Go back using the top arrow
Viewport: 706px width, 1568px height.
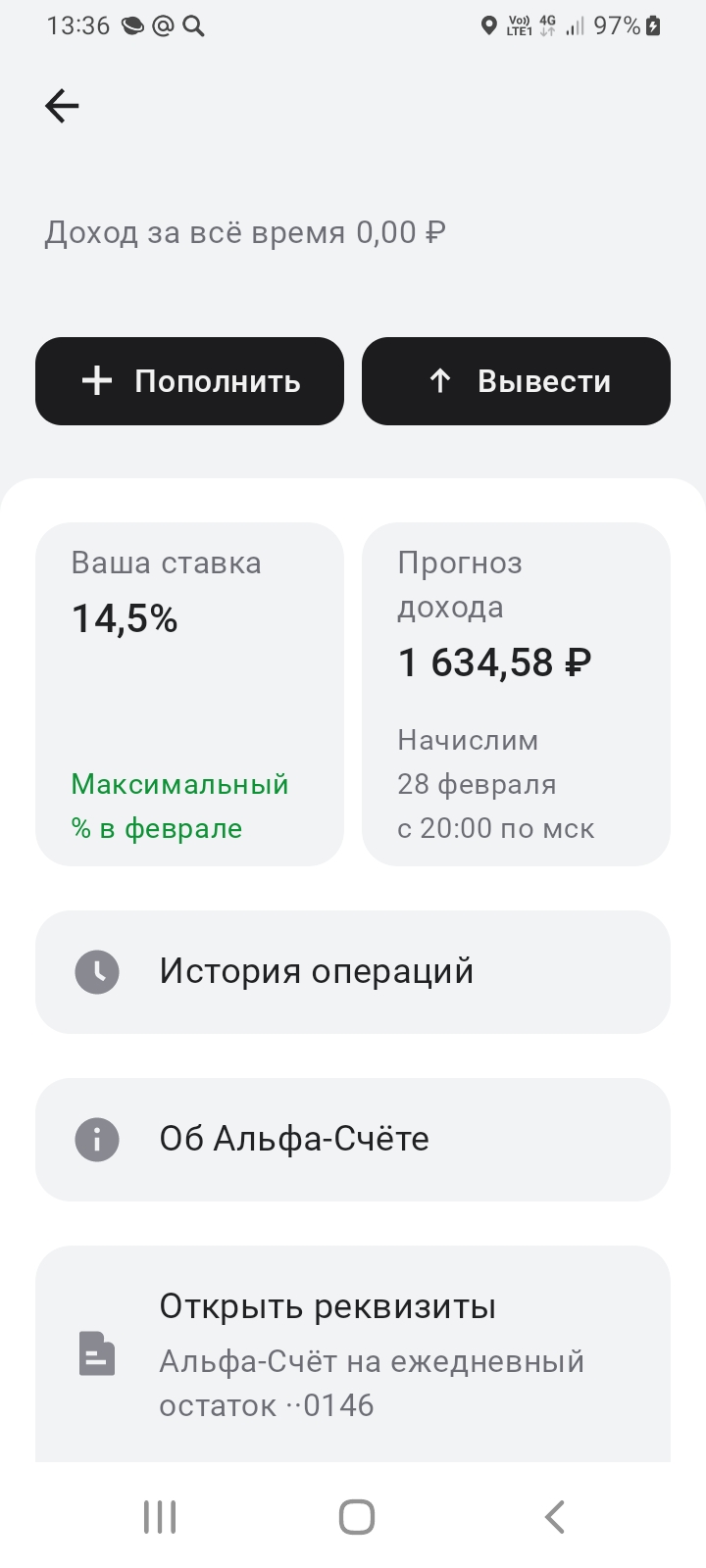[x=62, y=106]
